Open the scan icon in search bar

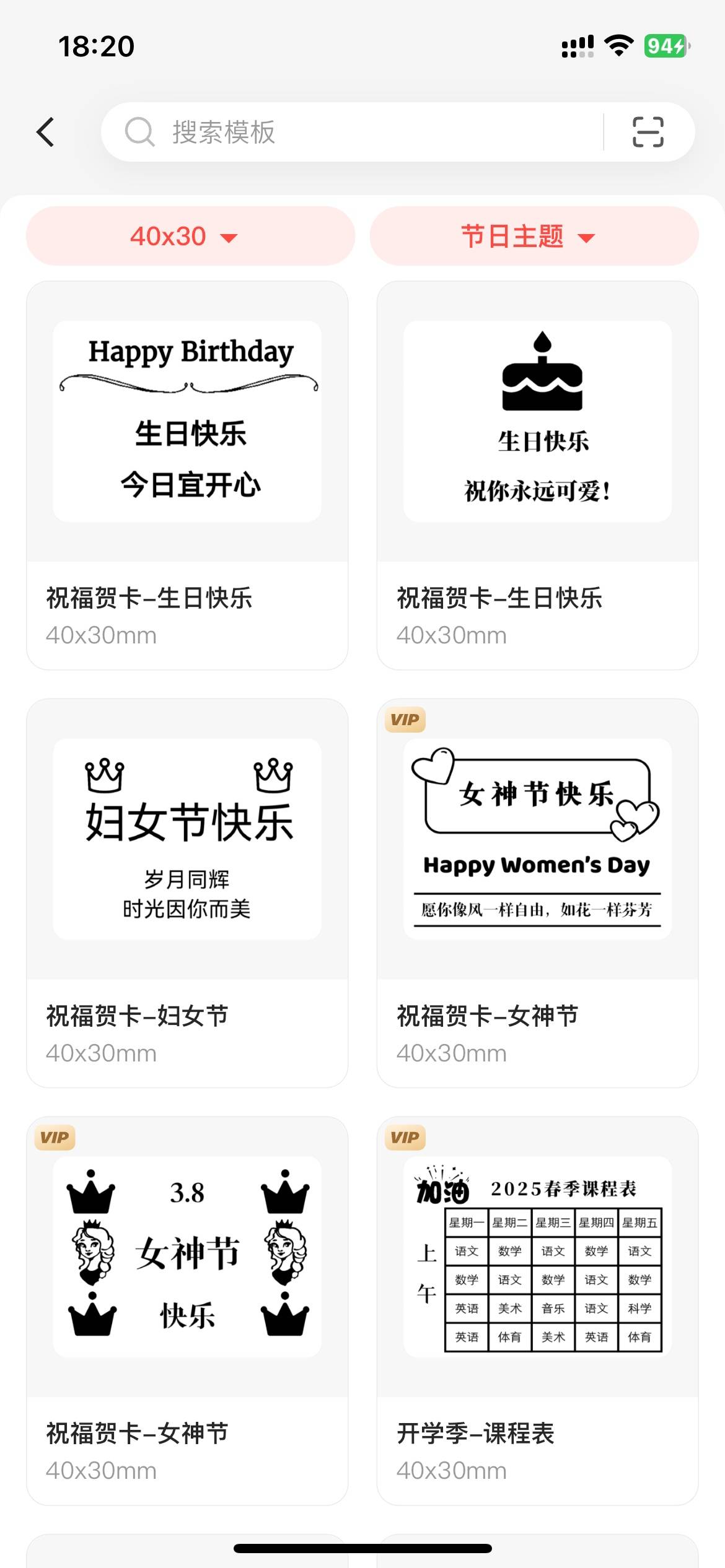click(x=648, y=132)
